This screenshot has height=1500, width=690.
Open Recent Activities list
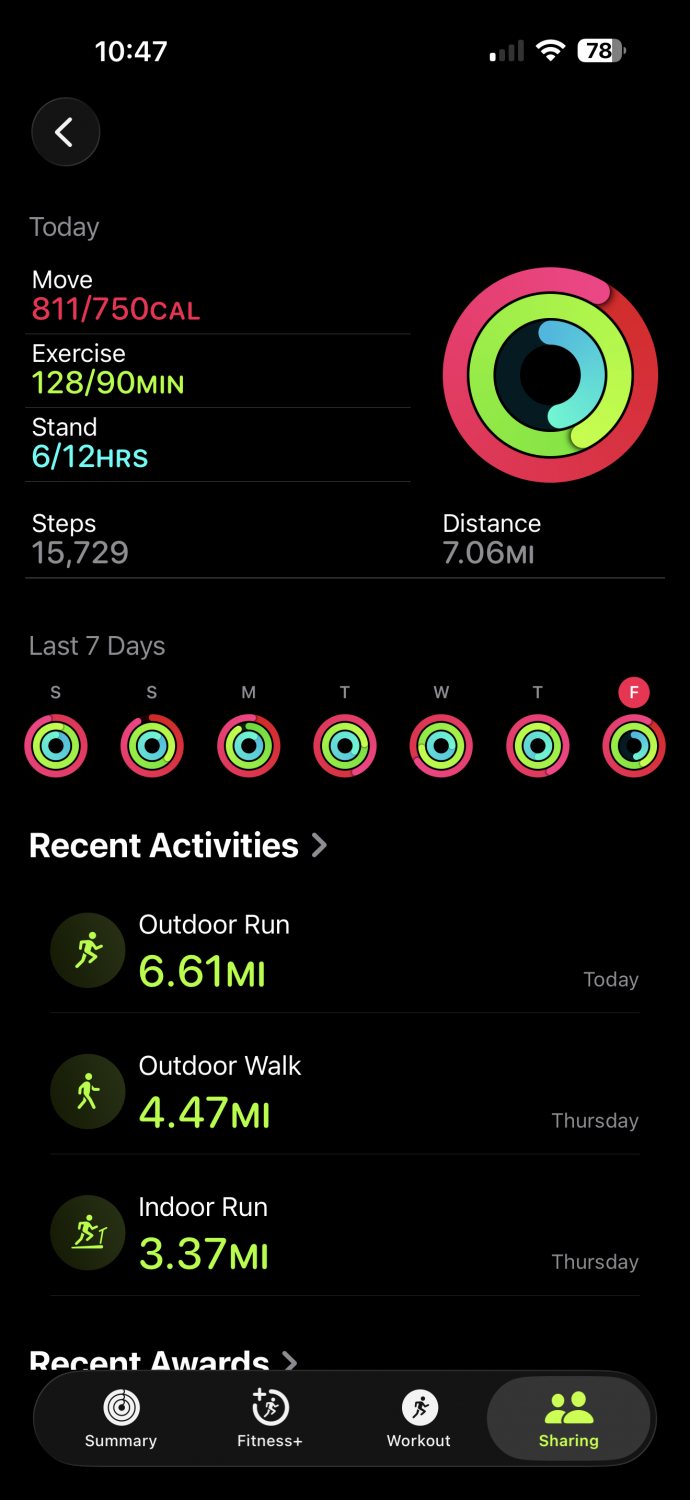(x=178, y=846)
